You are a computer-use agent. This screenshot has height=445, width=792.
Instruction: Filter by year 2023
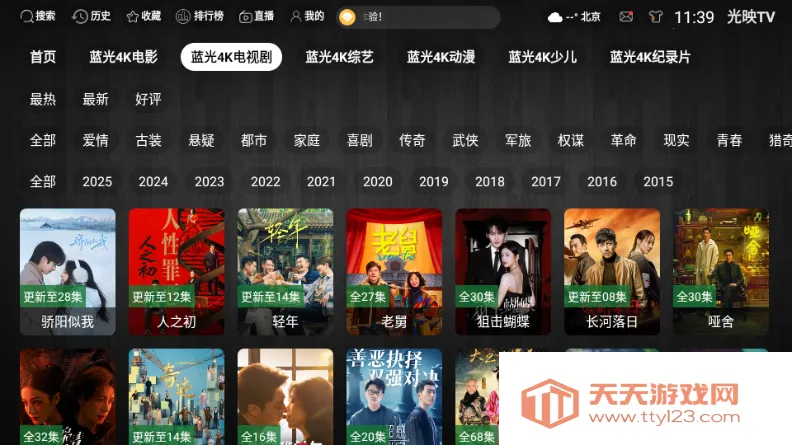[x=209, y=182]
